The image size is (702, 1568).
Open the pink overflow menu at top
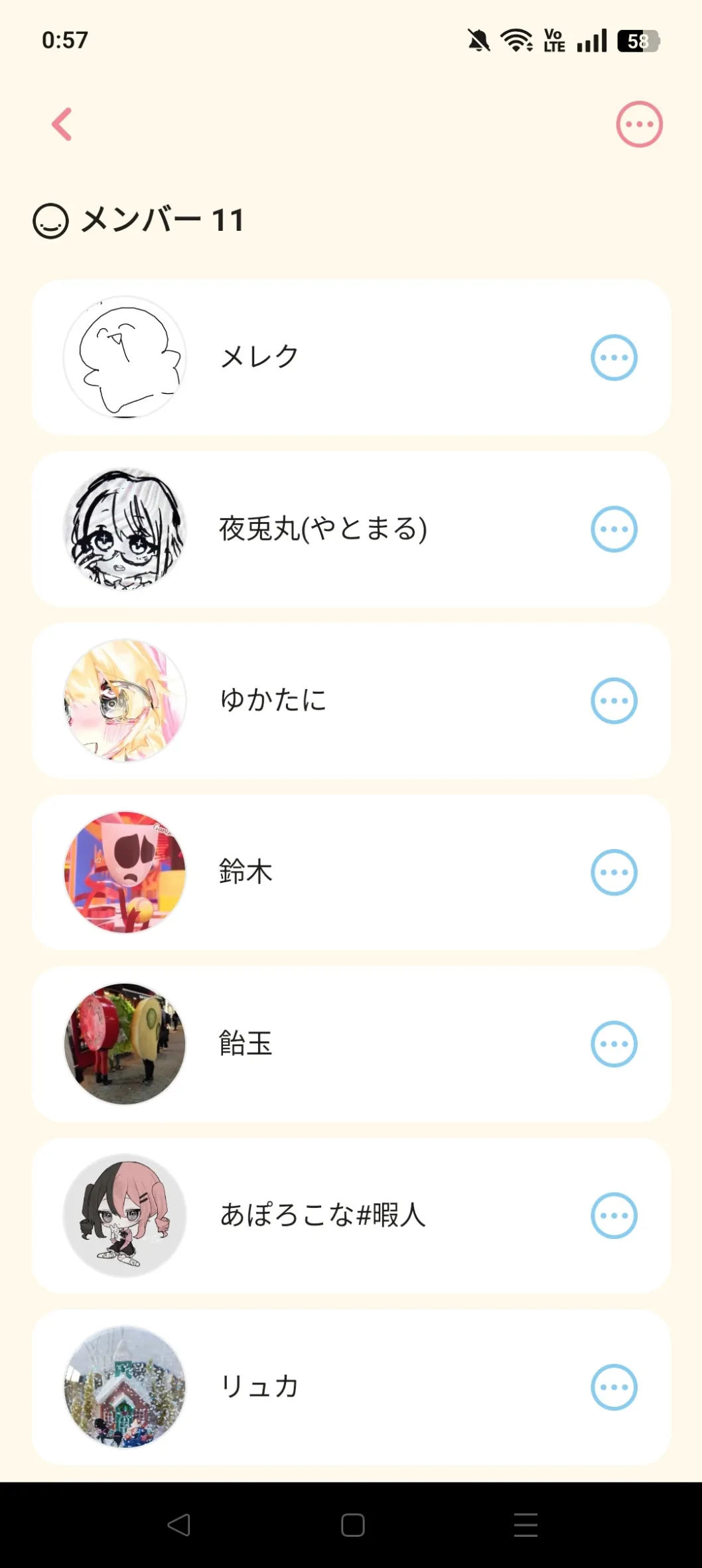[639, 124]
